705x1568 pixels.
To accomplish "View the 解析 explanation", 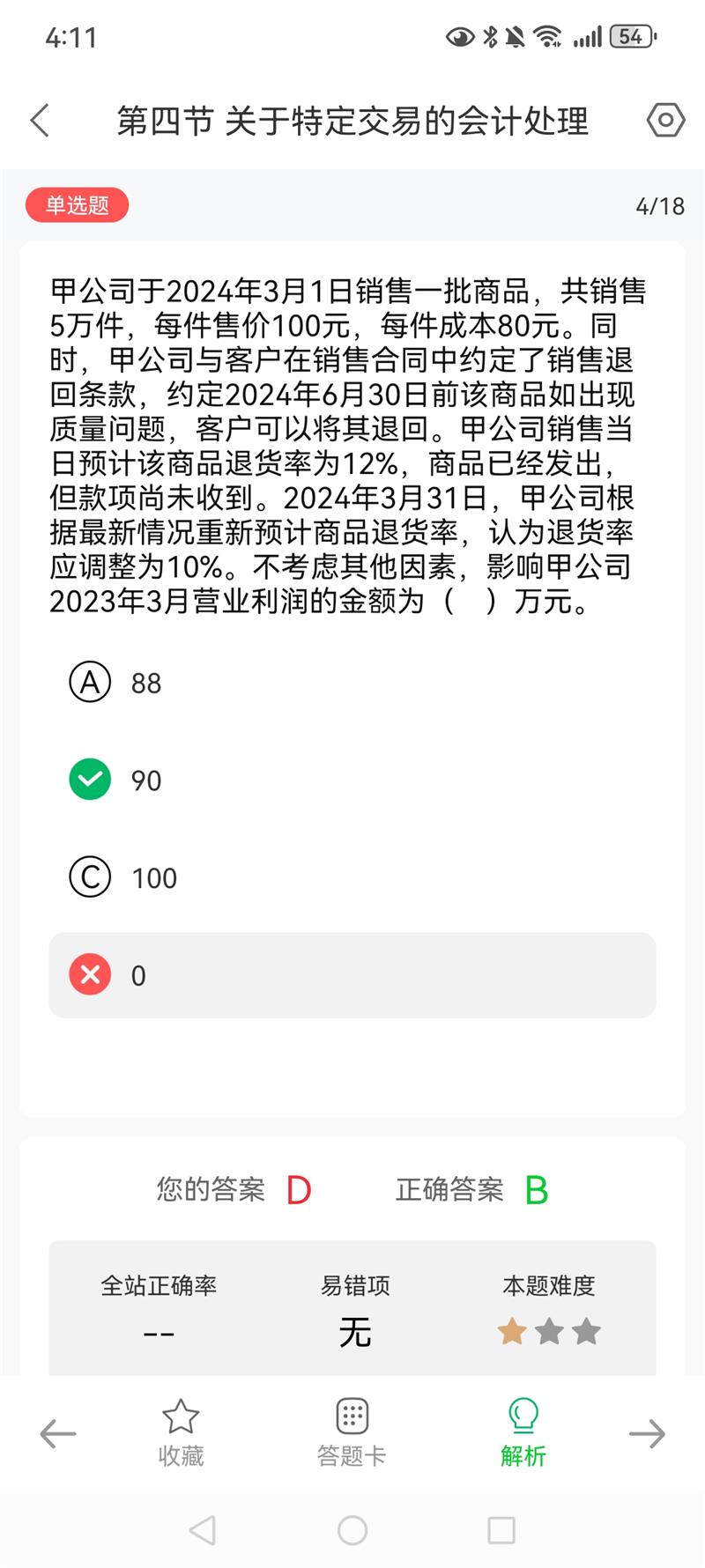I will pos(523,1433).
